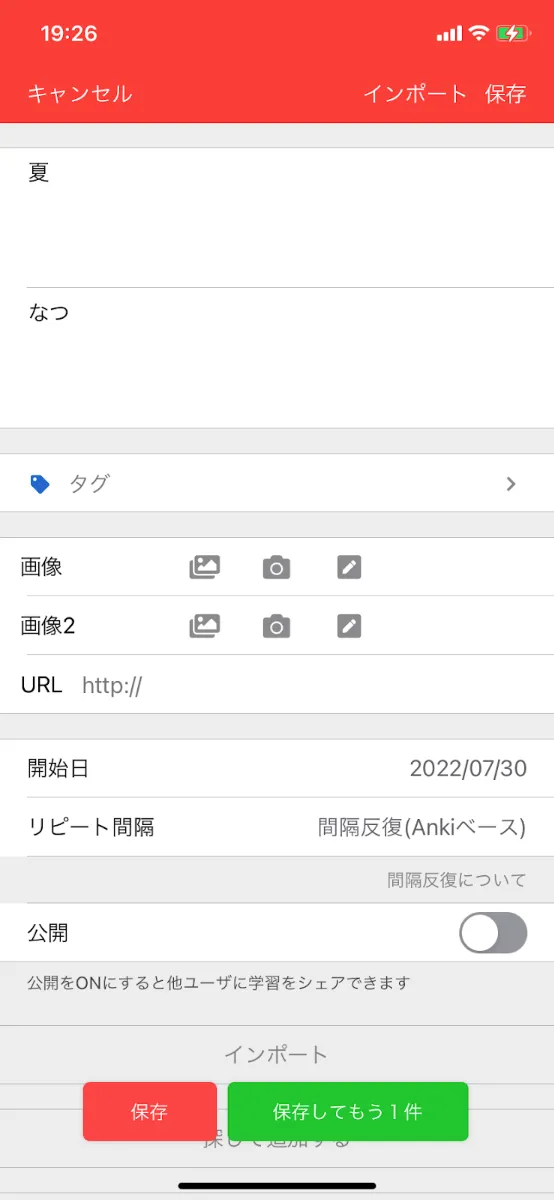Focus the URL http:// field
Image resolution: width=554 pixels, height=1200 pixels.
(x=310, y=685)
